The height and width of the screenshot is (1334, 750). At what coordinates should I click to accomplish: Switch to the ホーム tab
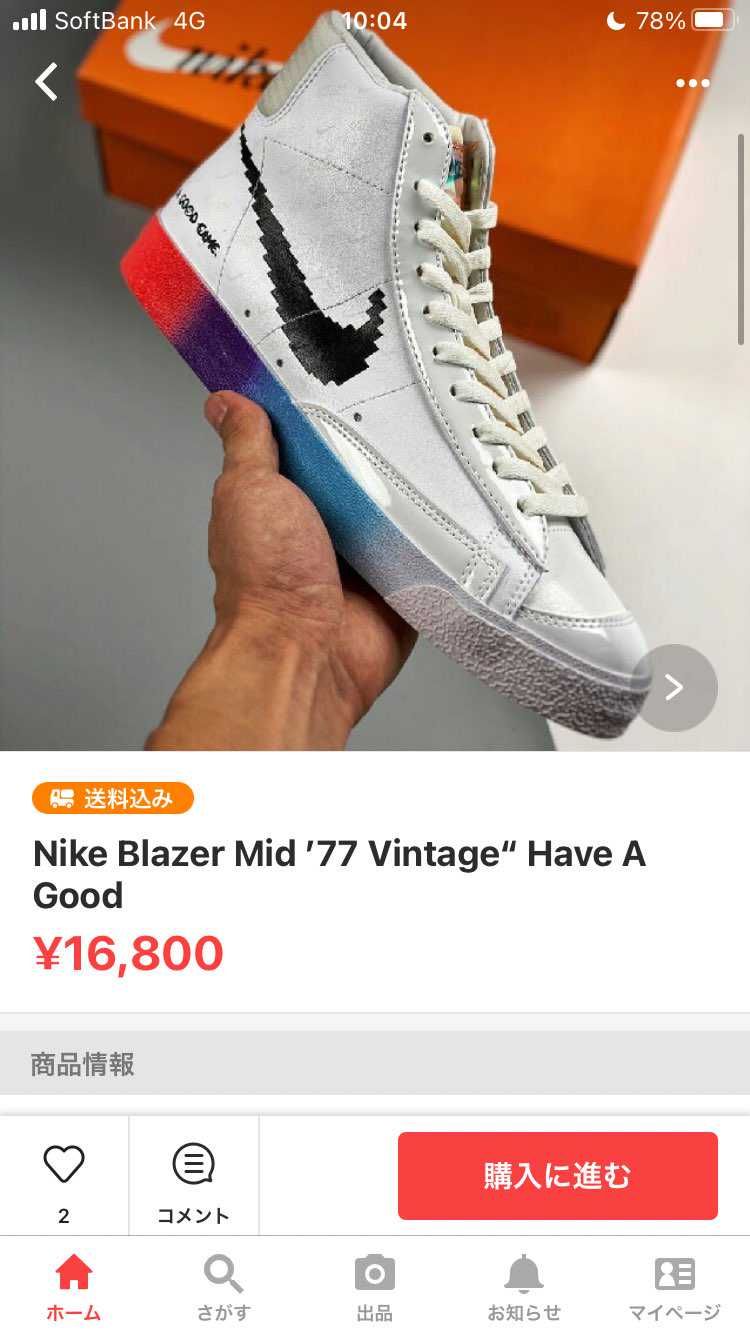[74, 1288]
